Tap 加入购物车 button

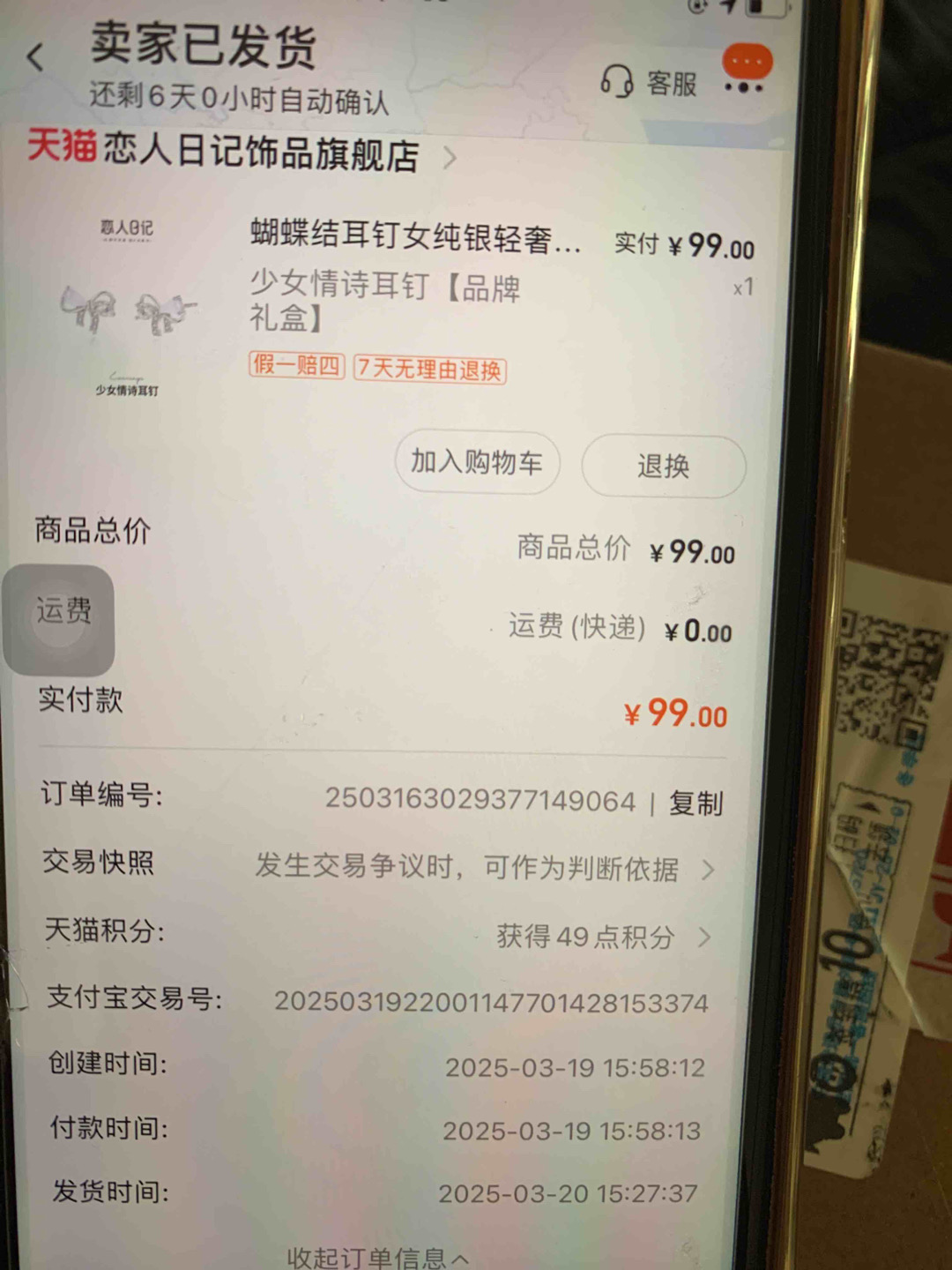click(477, 461)
